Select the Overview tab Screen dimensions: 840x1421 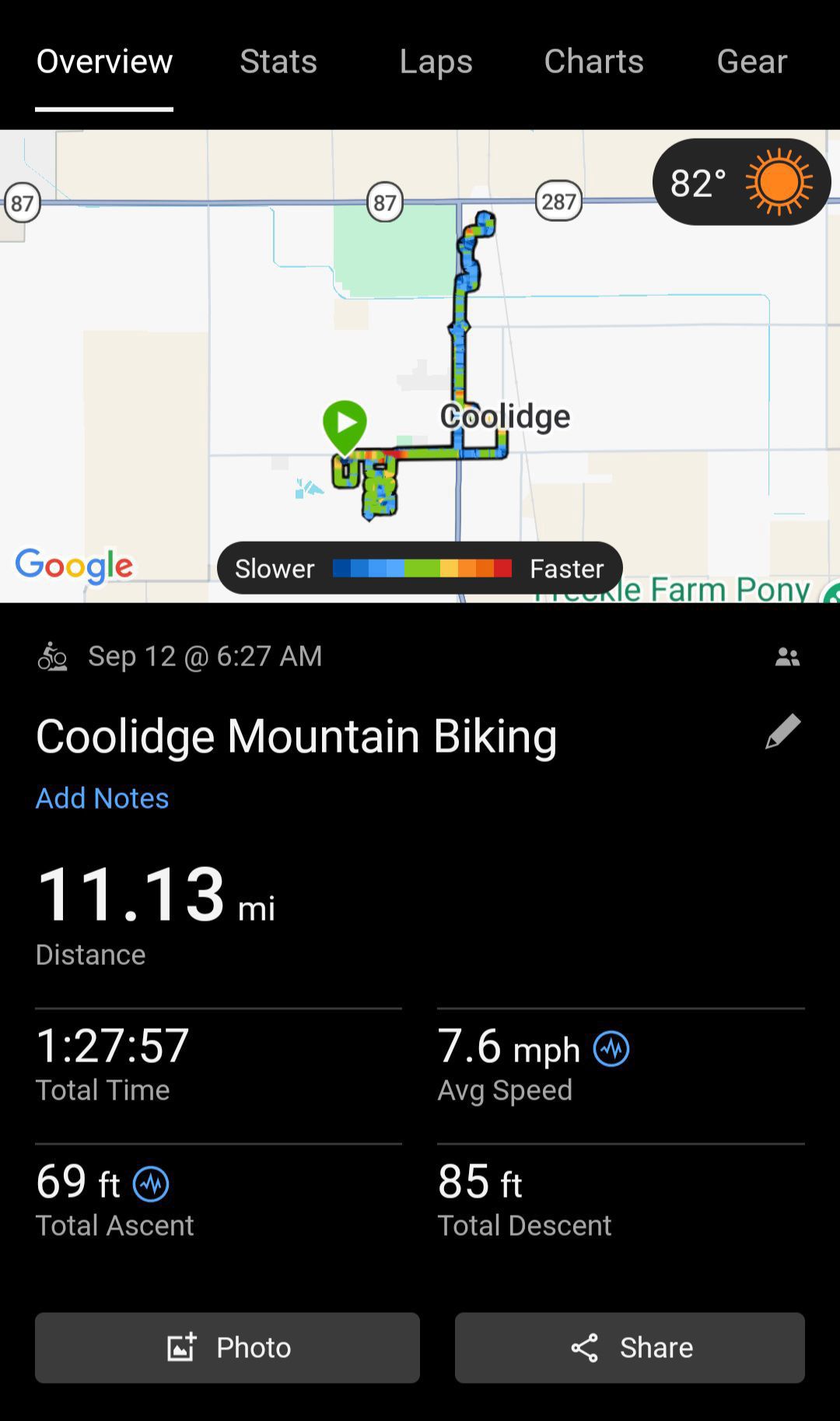pos(104,61)
